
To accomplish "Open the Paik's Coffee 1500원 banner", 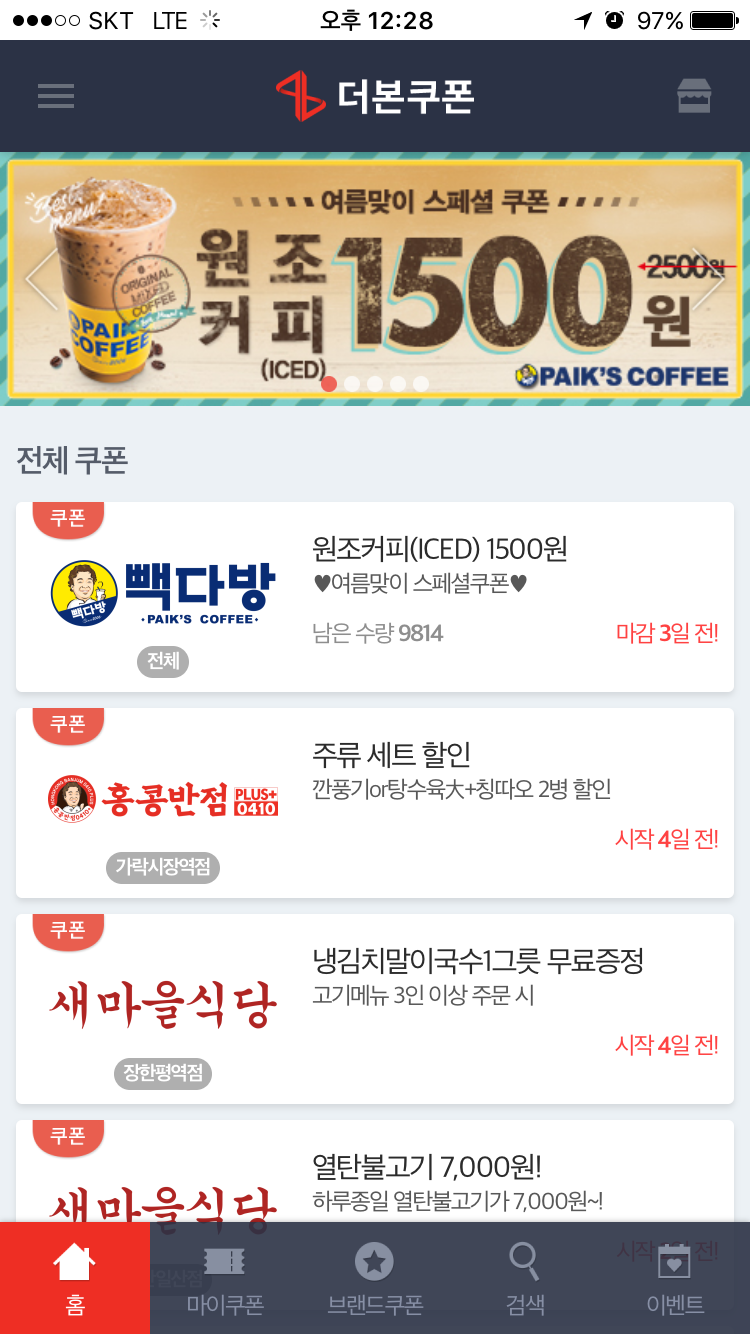I will 375,279.
